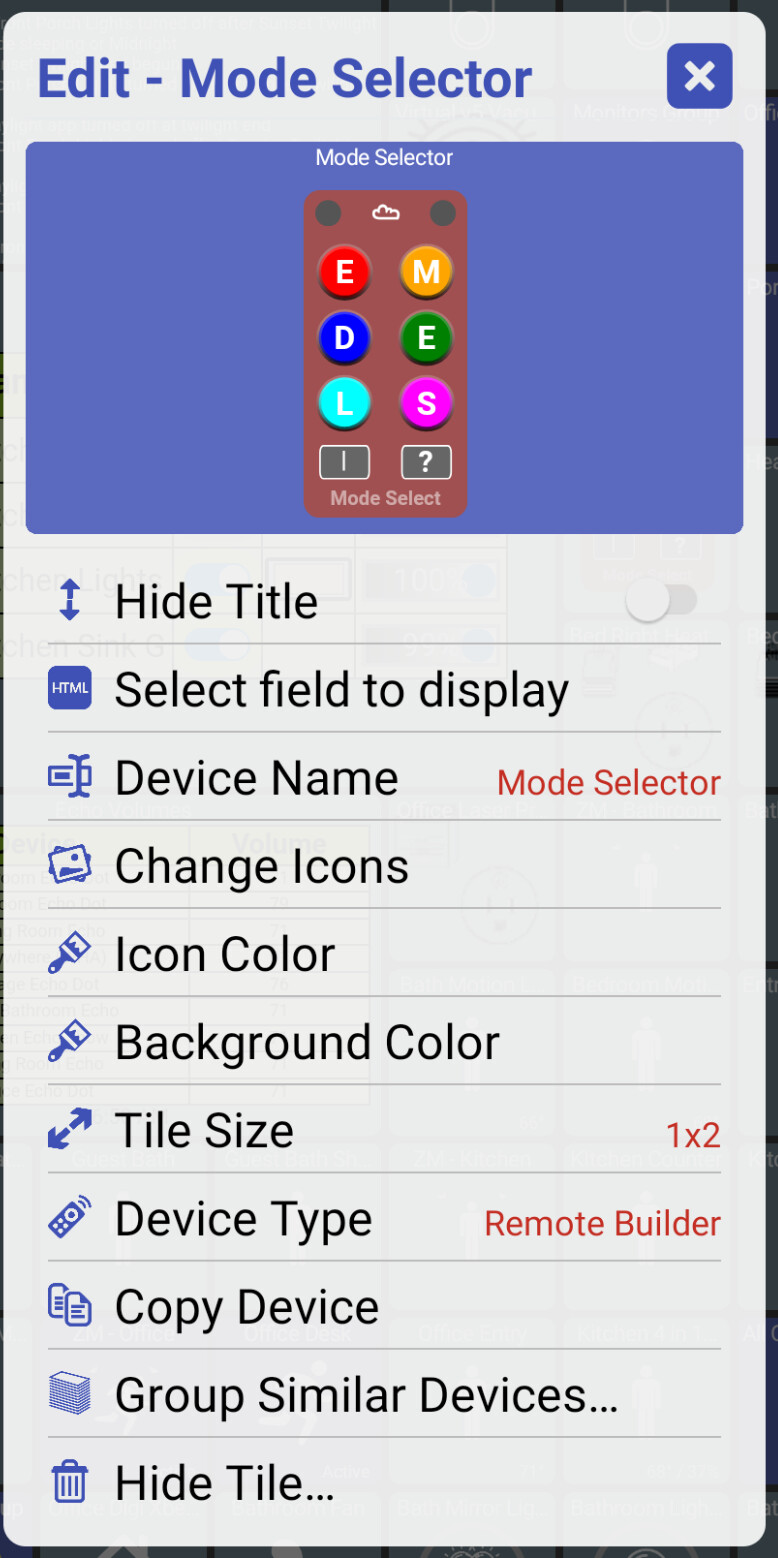Open Select field to display
Screen dimensions: 778x1558
point(384,690)
